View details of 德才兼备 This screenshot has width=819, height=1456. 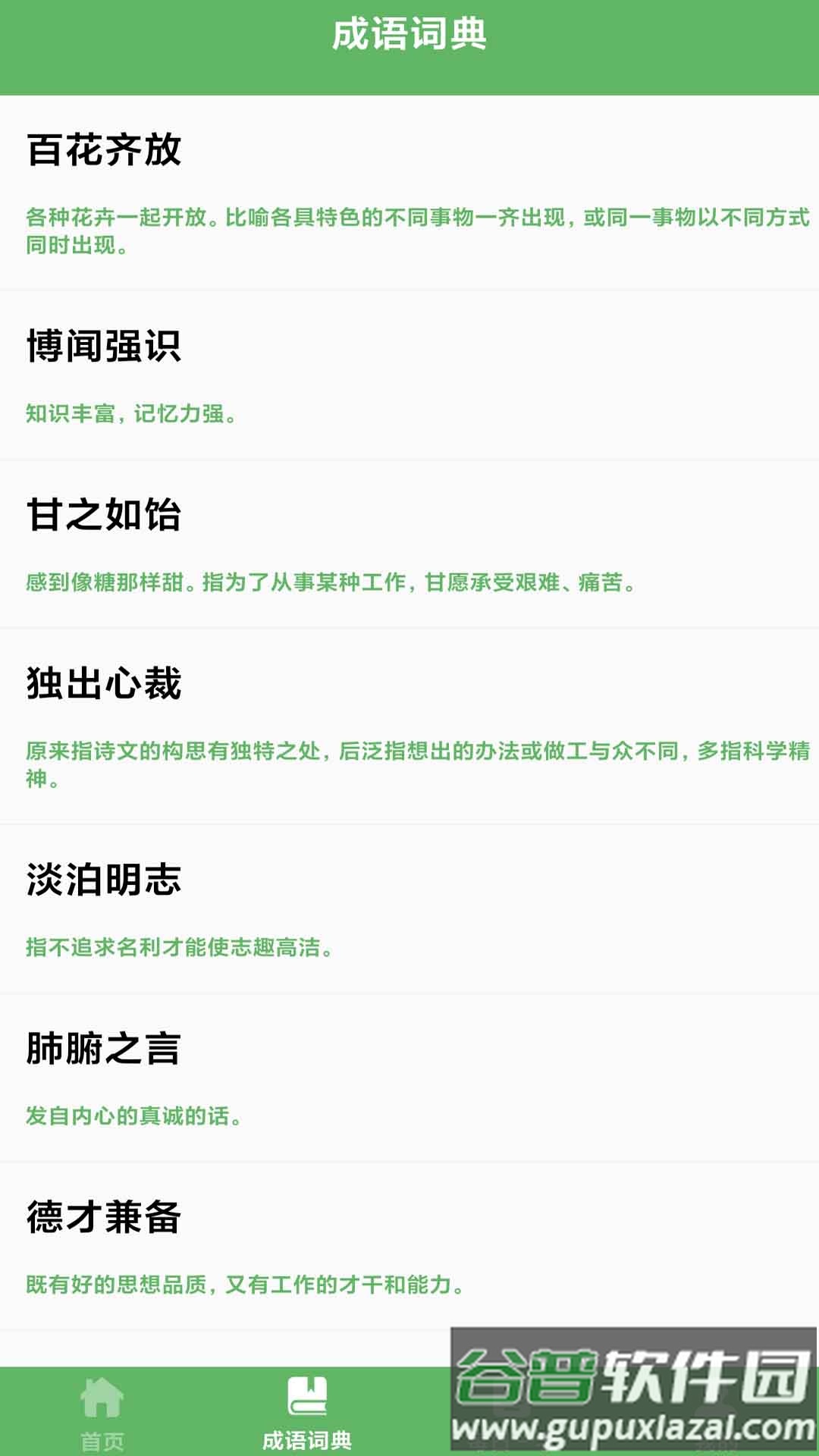[x=105, y=1217]
